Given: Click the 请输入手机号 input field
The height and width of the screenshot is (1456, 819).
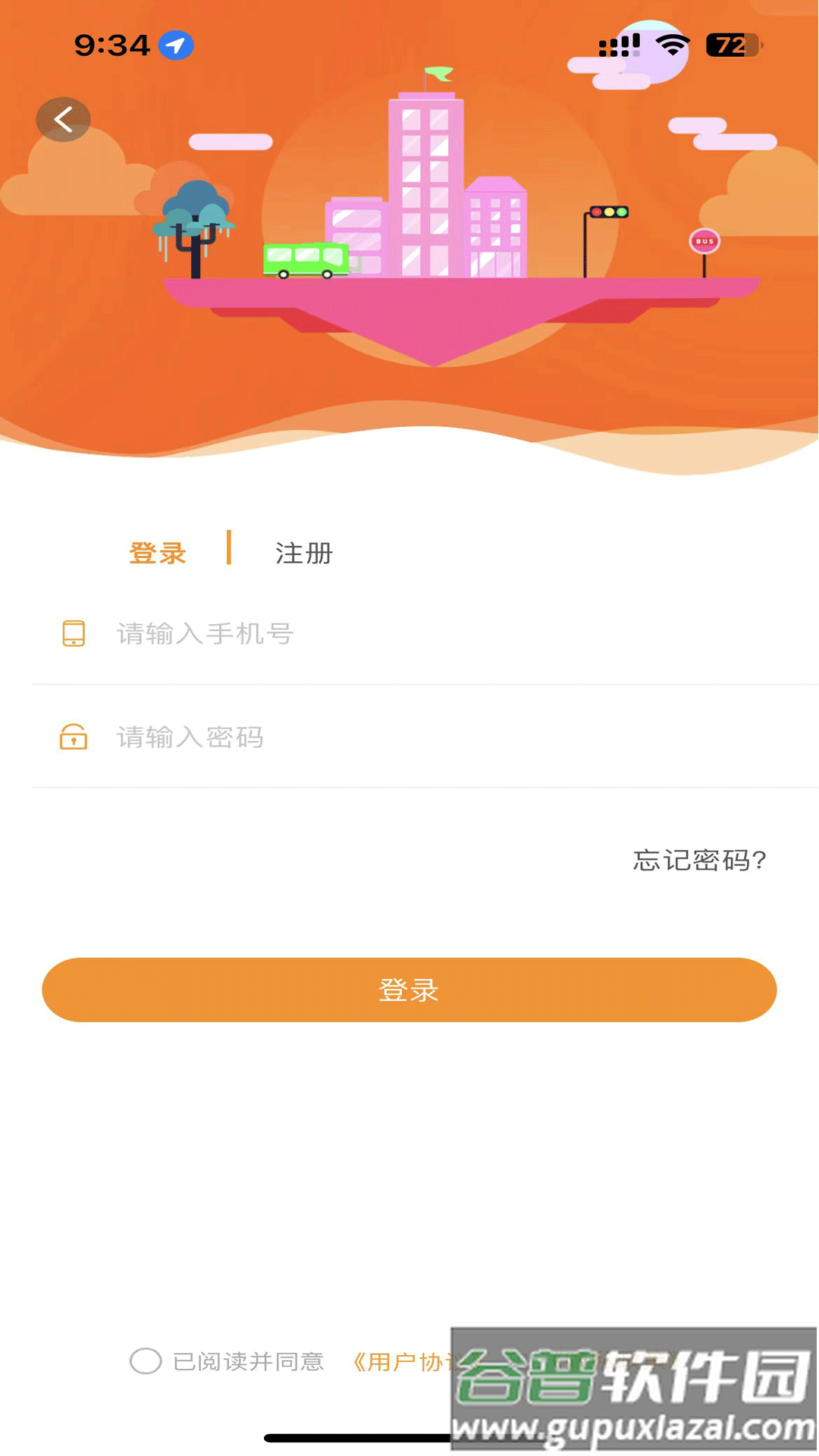Looking at the screenshot, I should [x=303, y=635].
